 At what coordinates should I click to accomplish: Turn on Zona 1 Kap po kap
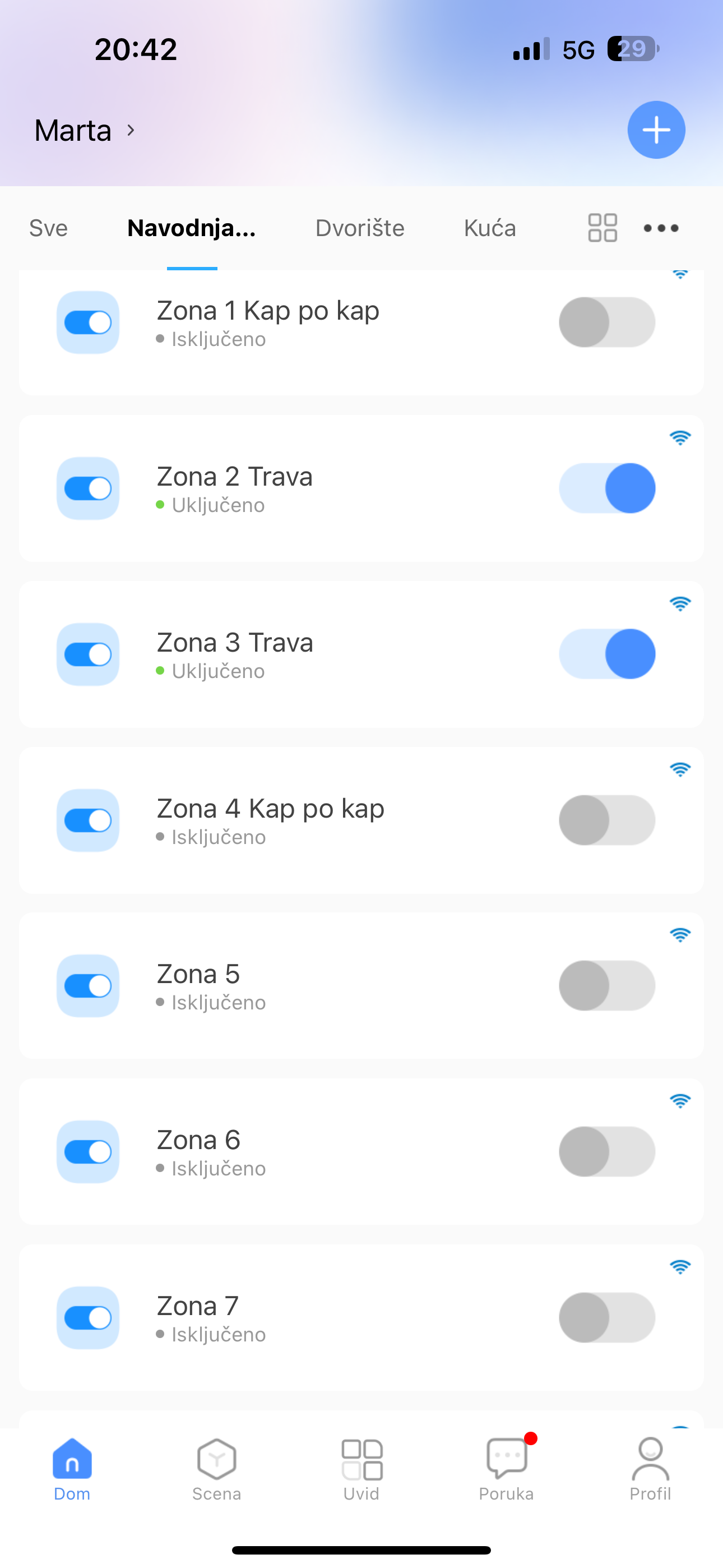(607, 322)
